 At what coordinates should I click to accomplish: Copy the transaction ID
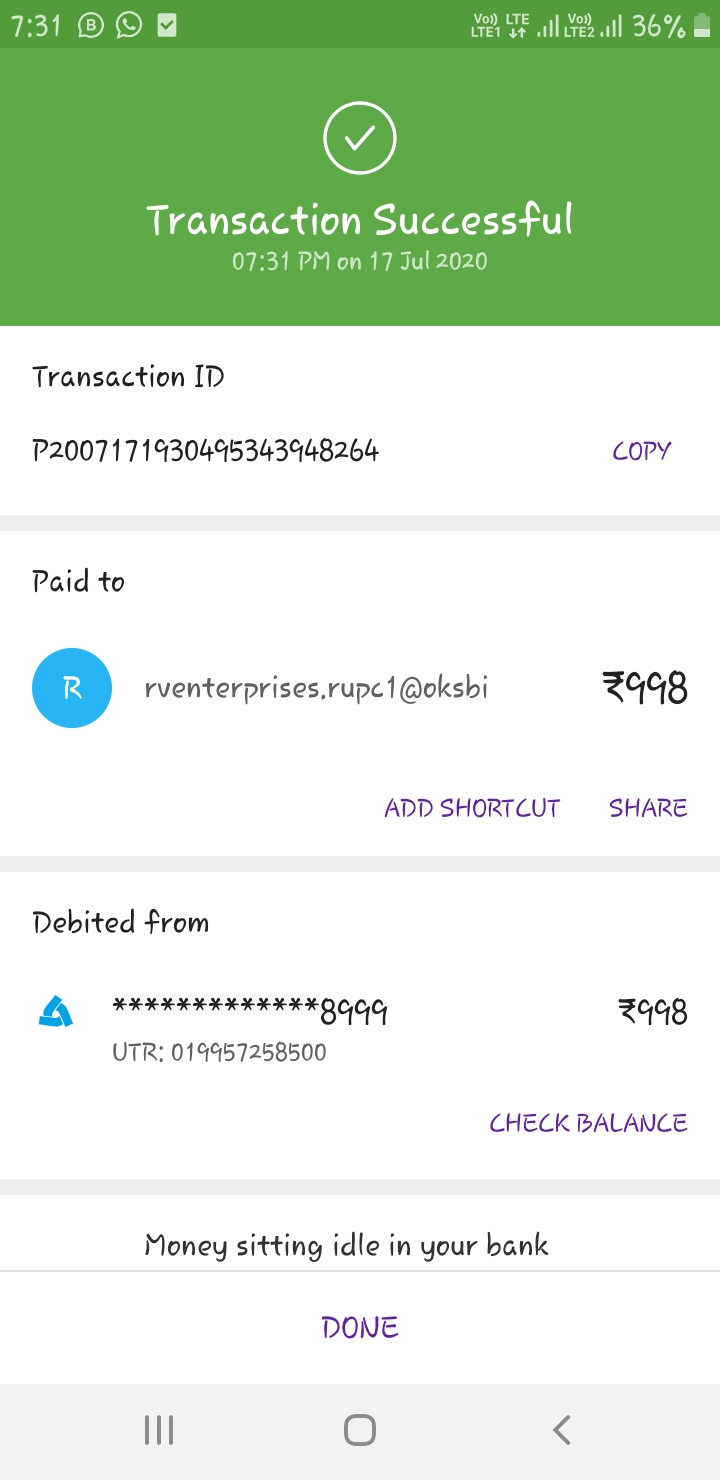pyautogui.click(x=641, y=451)
